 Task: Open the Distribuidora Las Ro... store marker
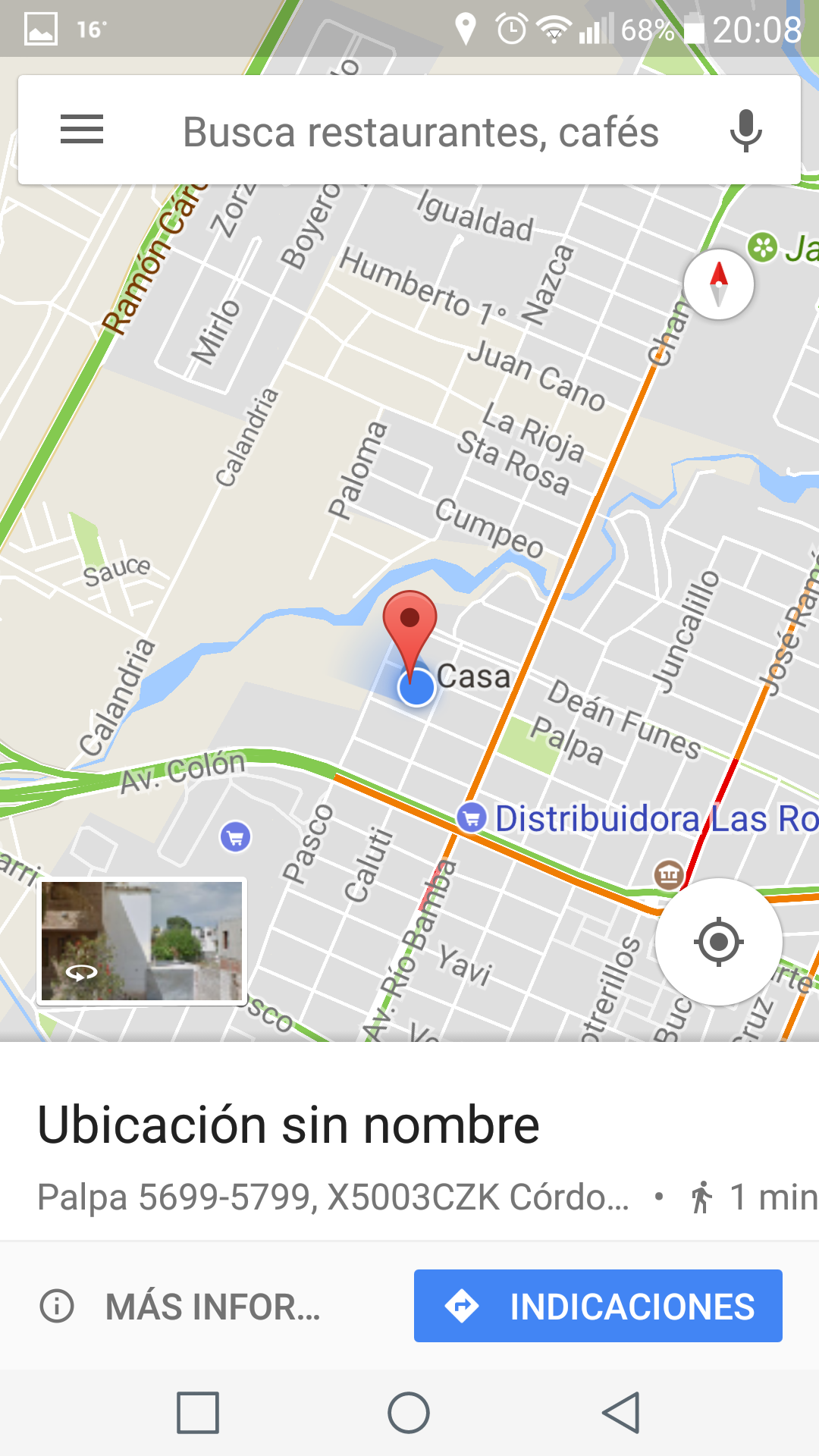(x=472, y=817)
